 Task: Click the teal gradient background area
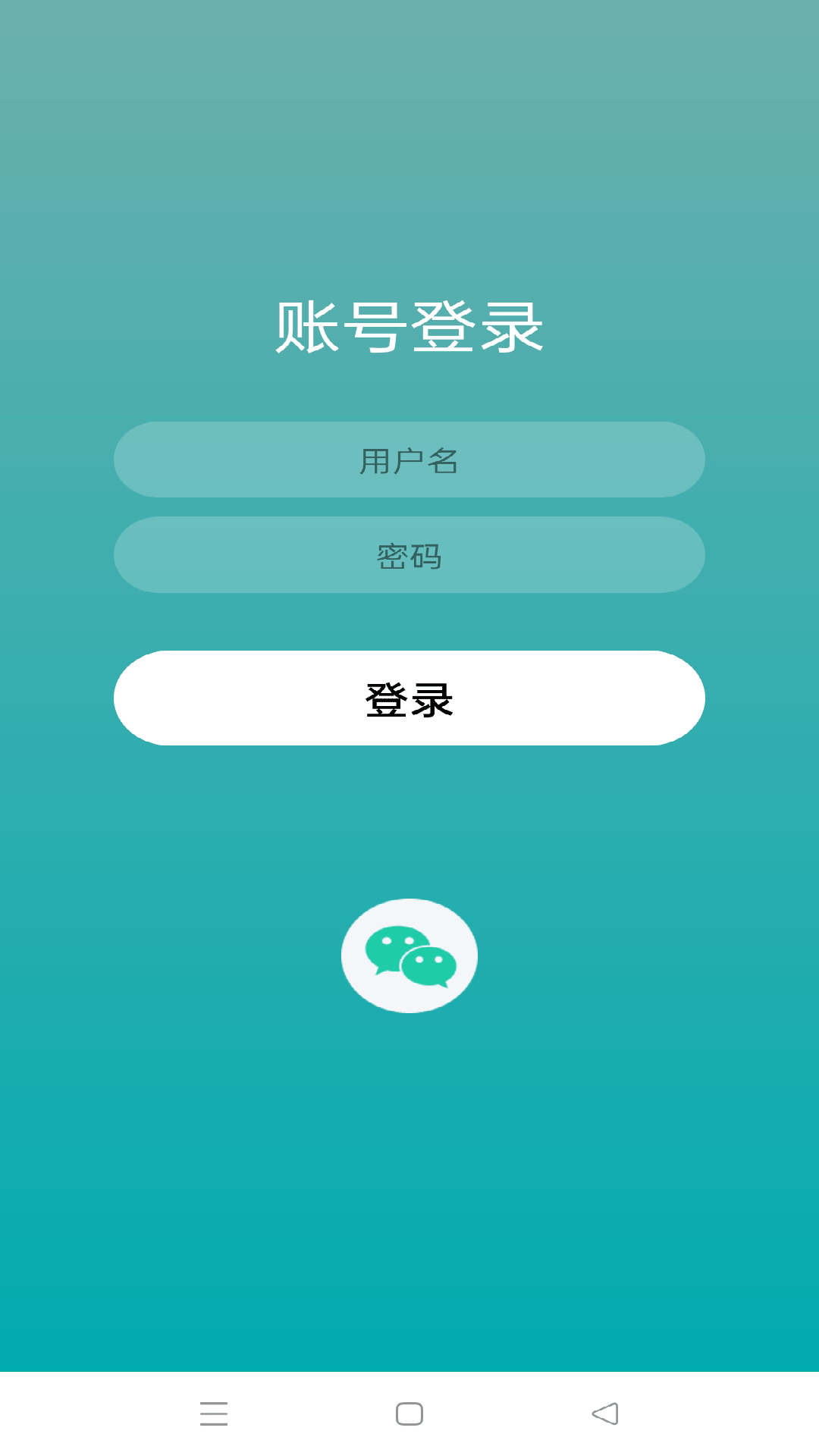pyautogui.click(x=409, y=1175)
